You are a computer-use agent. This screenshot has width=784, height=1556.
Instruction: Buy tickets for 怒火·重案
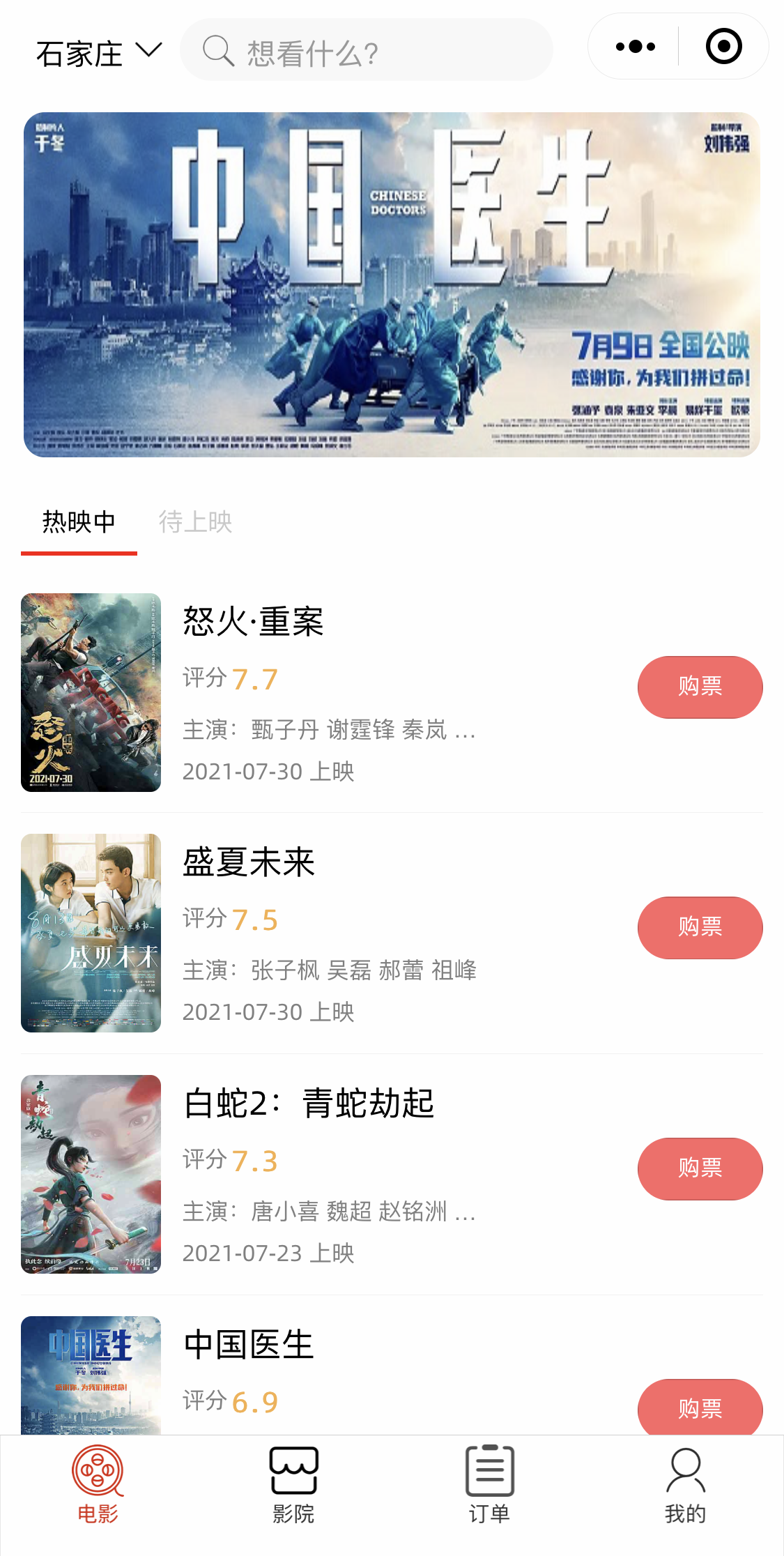[700, 687]
